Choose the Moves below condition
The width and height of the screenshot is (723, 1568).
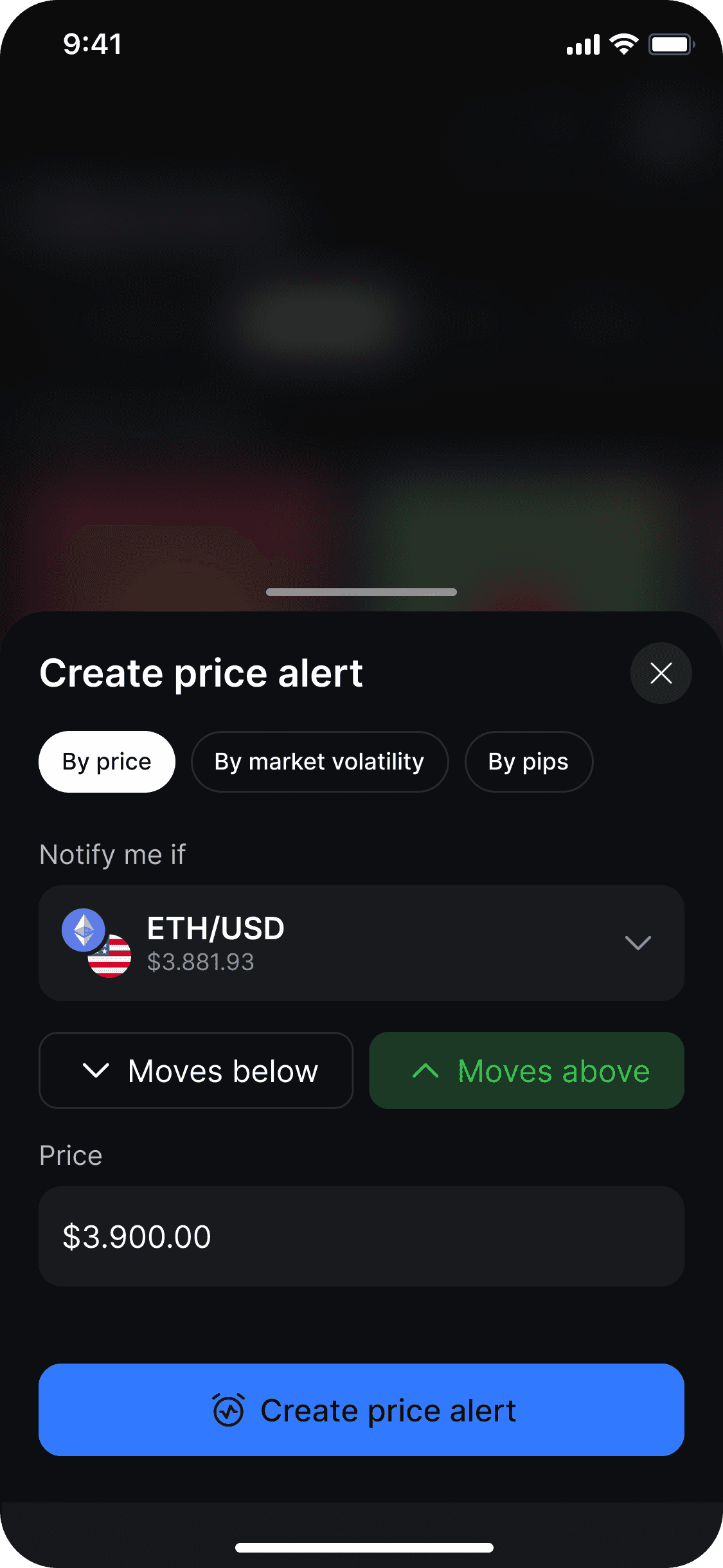(196, 1070)
